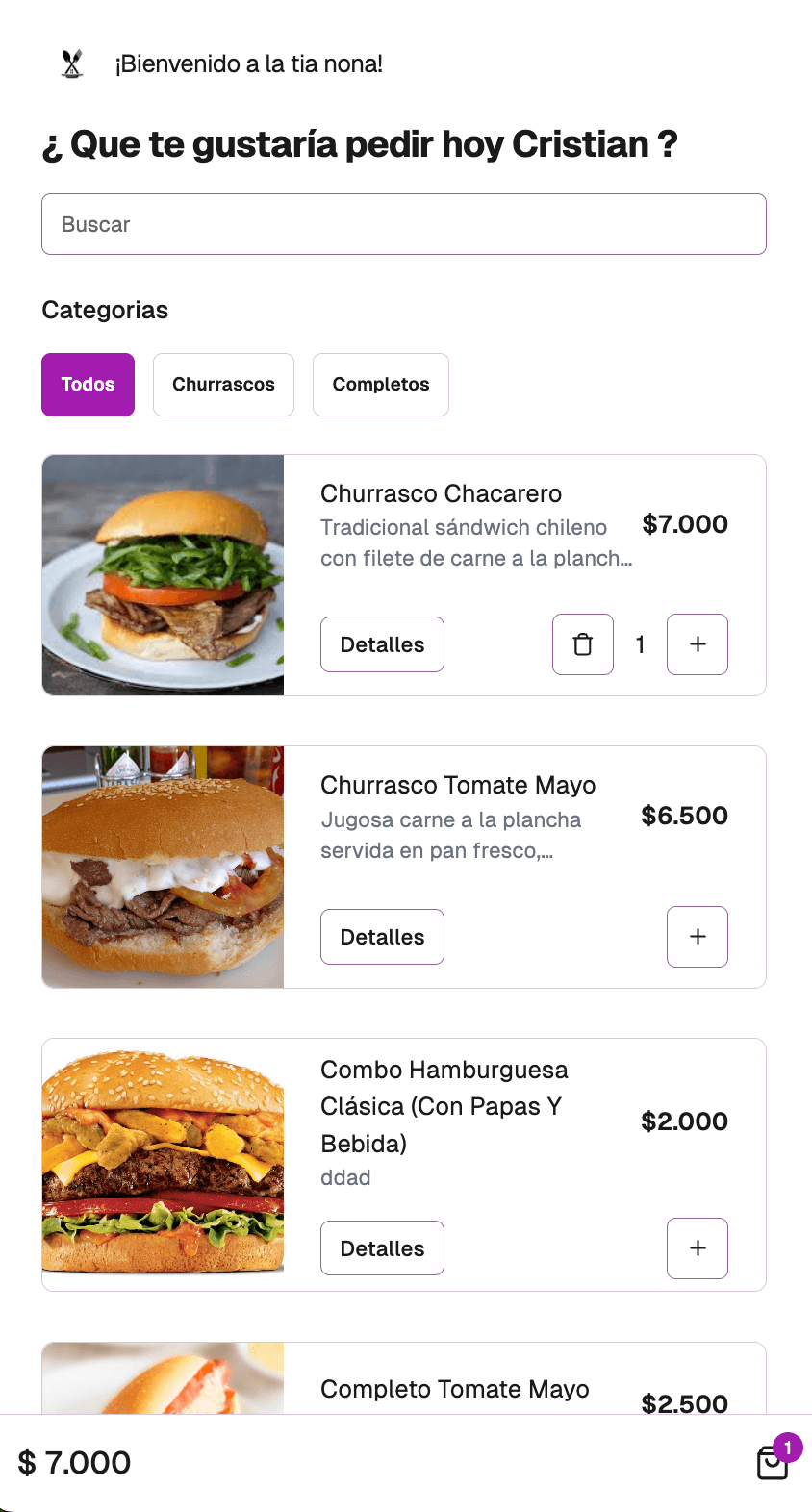The height and width of the screenshot is (1512, 812).
Task: Open Detalles for Combo Hamburguesa Clásica
Action: point(381,1247)
